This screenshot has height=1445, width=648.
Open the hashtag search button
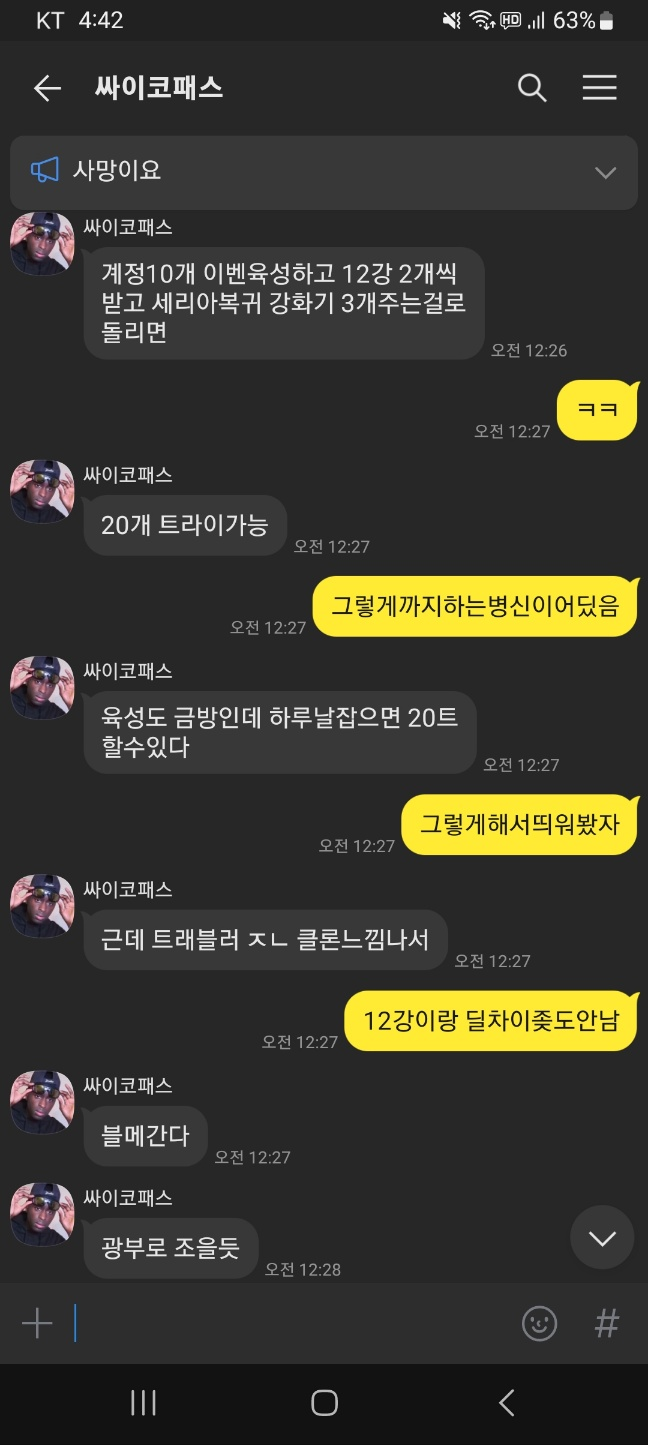tap(606, 1324)
